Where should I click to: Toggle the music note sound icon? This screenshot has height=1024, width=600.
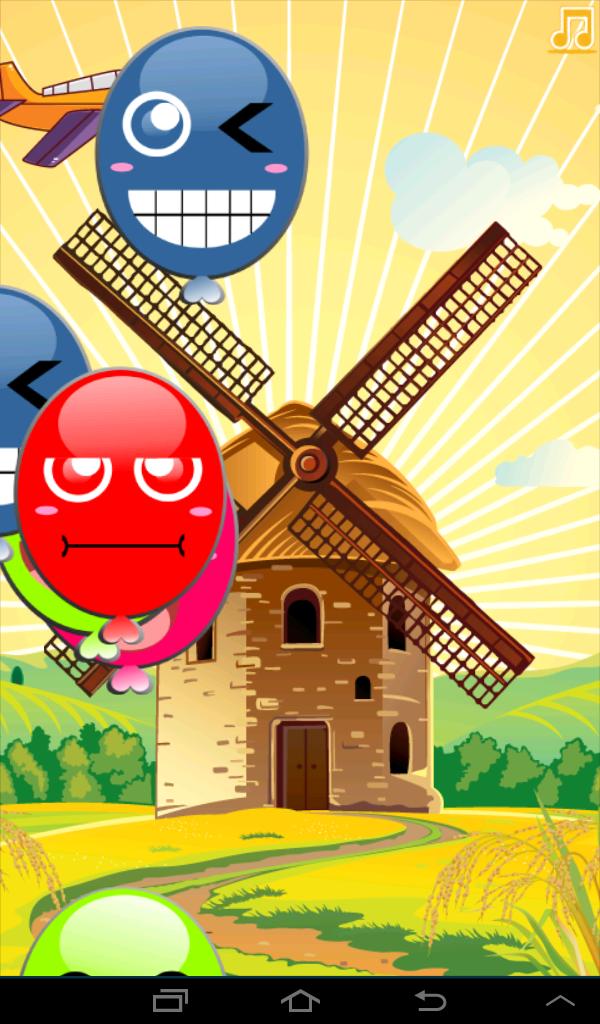[572, 29]
